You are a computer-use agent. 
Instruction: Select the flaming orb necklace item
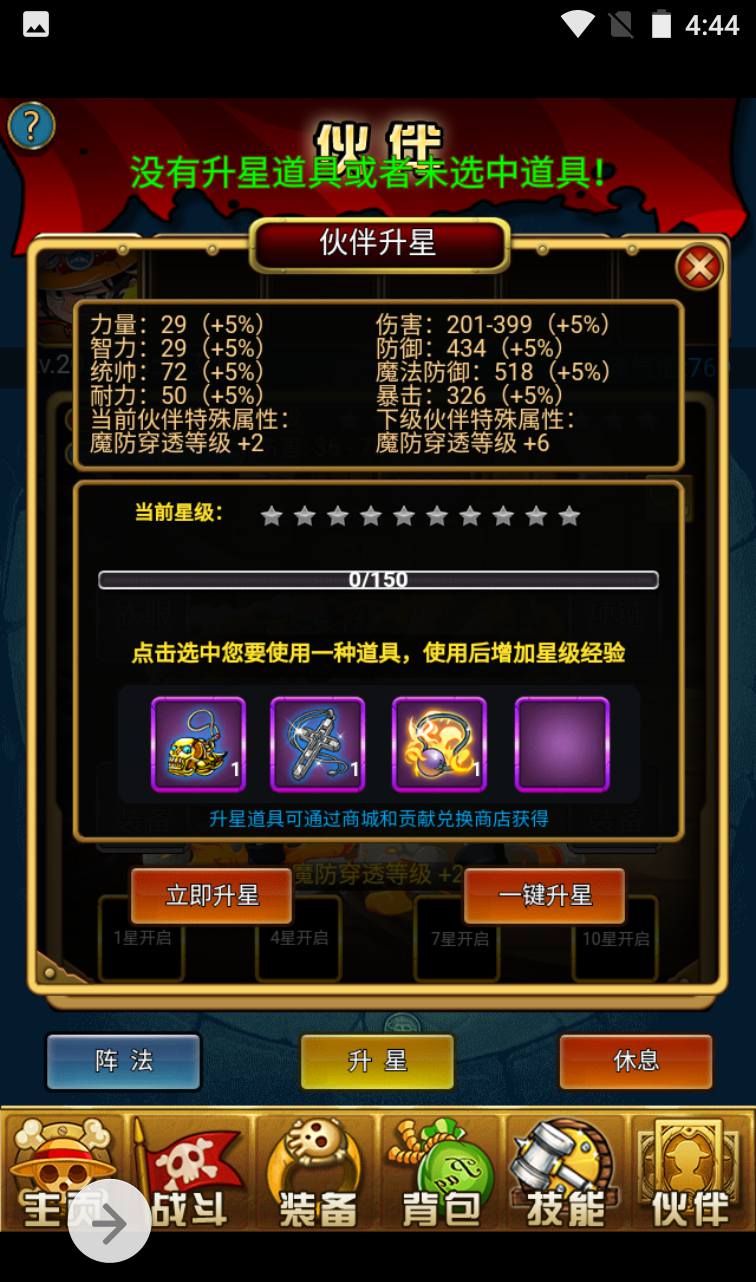coord(439,744)
